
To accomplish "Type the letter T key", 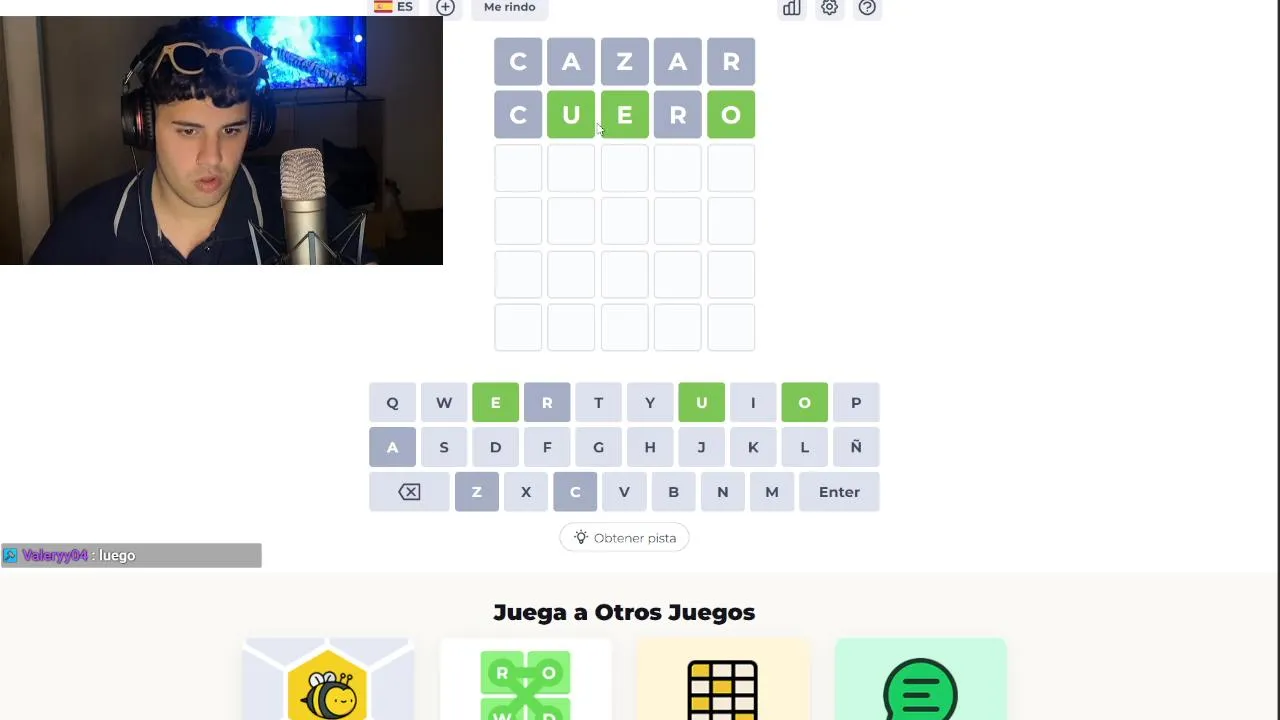I will click(x=598, y=403).
